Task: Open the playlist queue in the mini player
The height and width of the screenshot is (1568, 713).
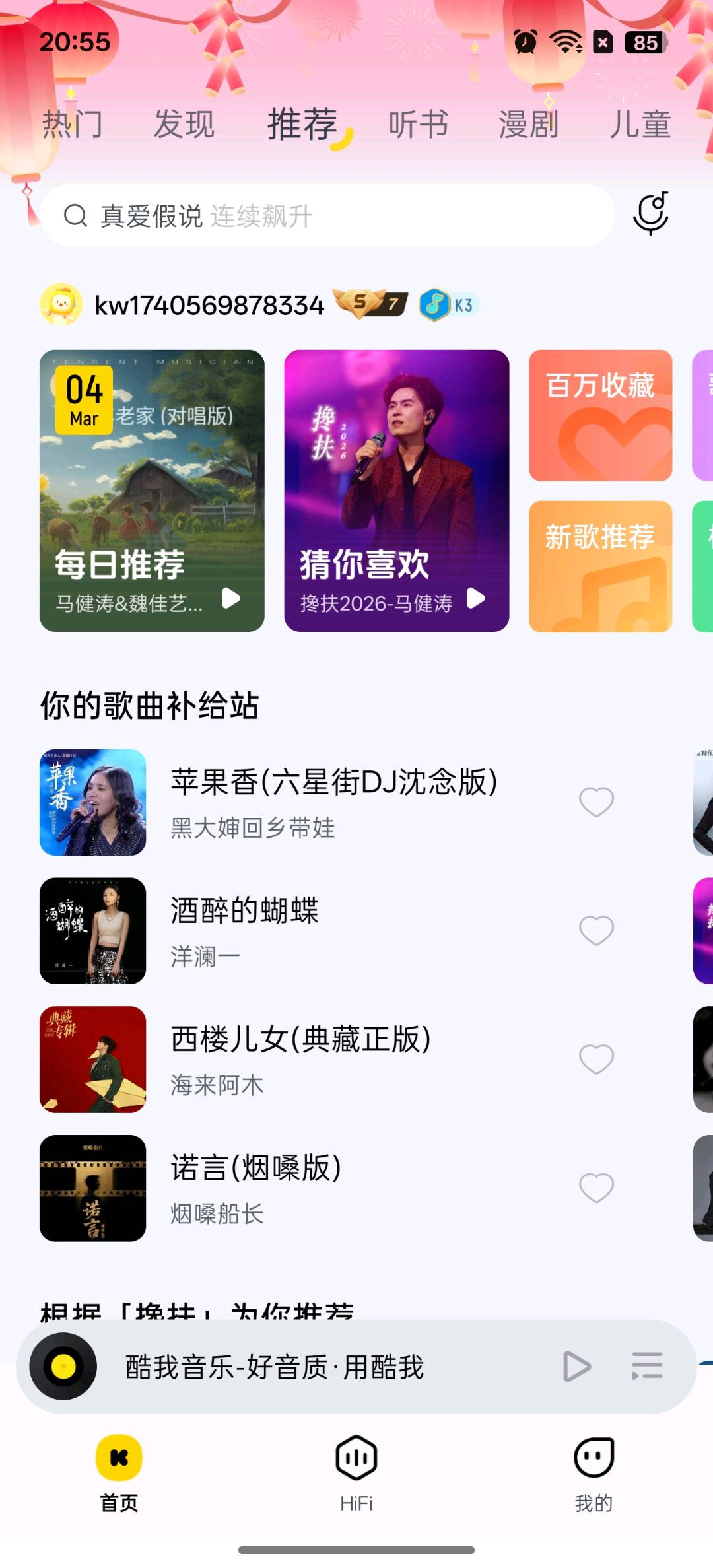Action: 647,1366
